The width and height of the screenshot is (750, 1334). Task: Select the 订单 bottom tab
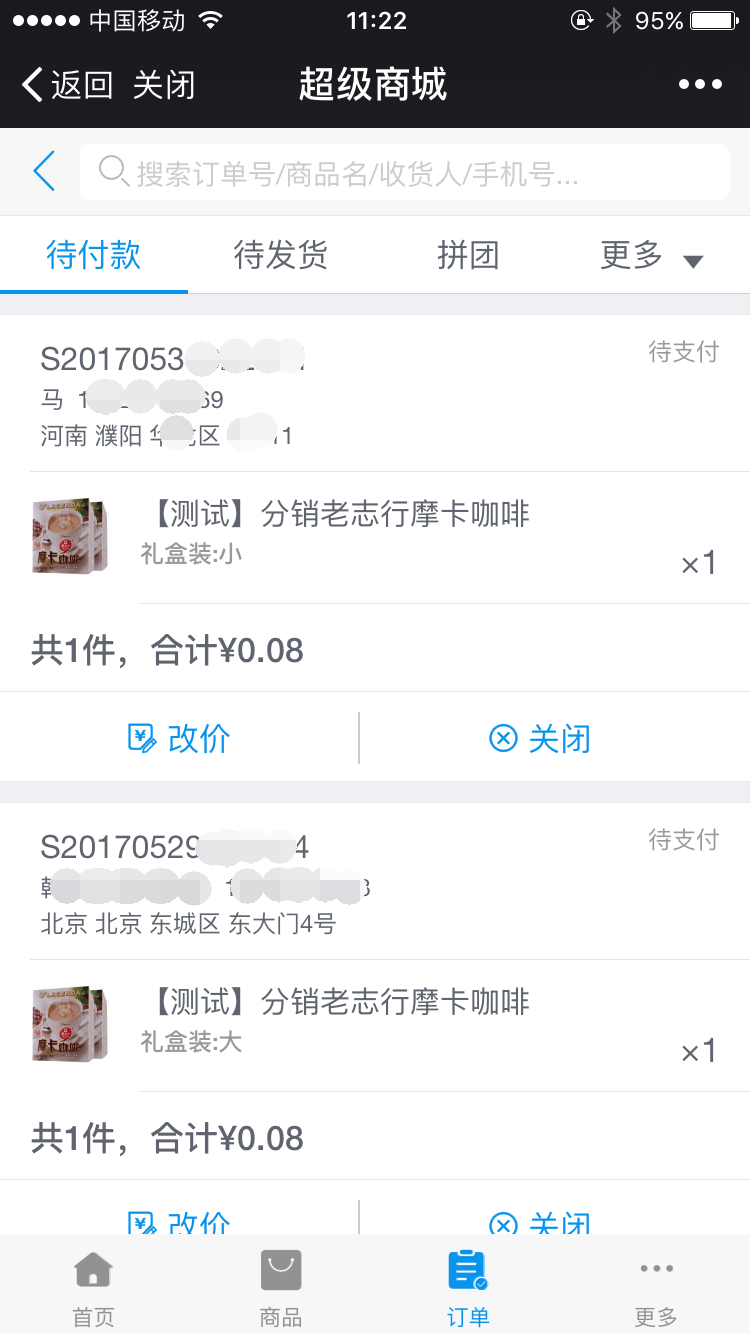click(x=468, y=1288)
